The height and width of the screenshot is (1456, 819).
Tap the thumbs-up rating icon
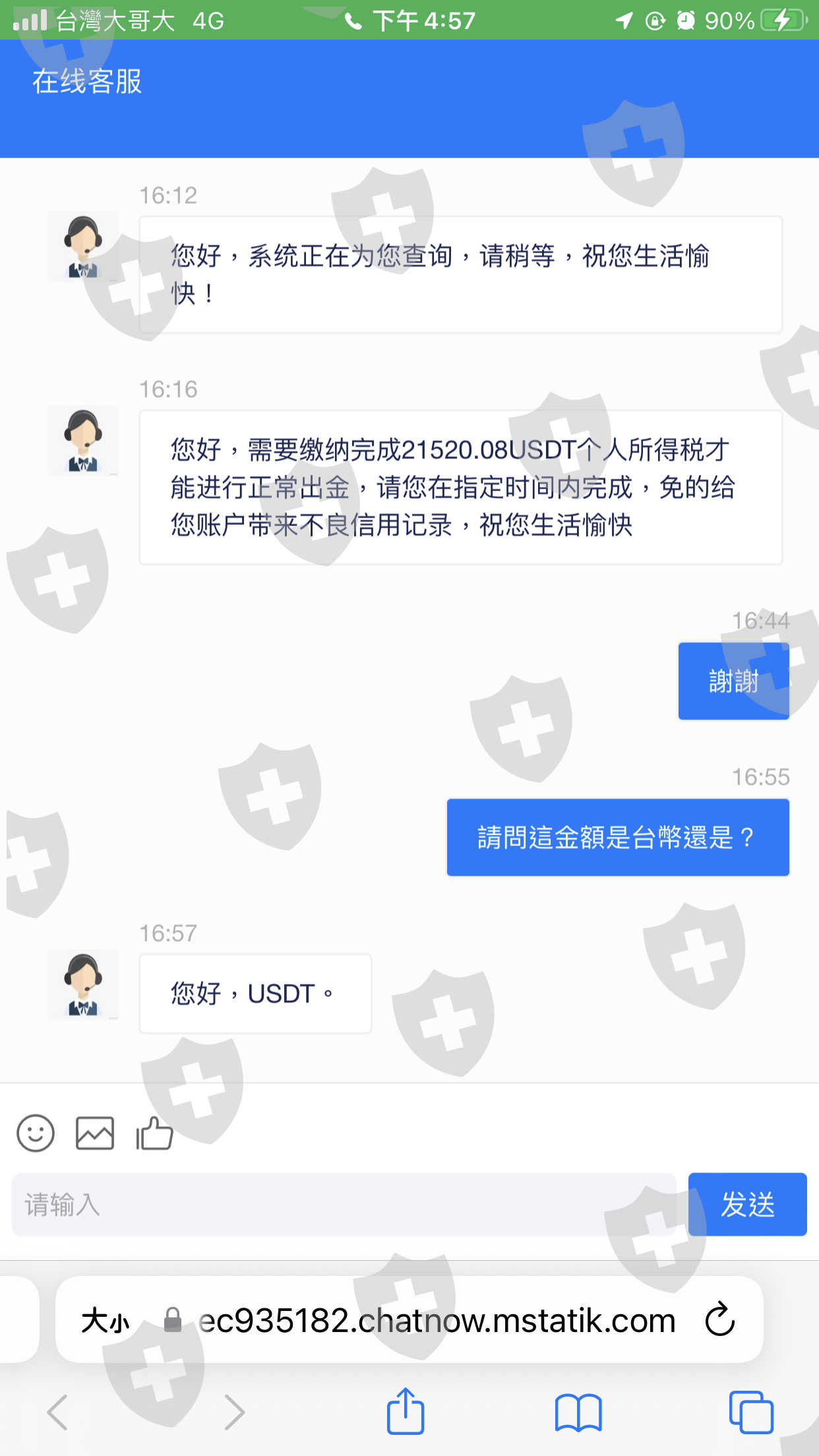[x=154, y=1134]
